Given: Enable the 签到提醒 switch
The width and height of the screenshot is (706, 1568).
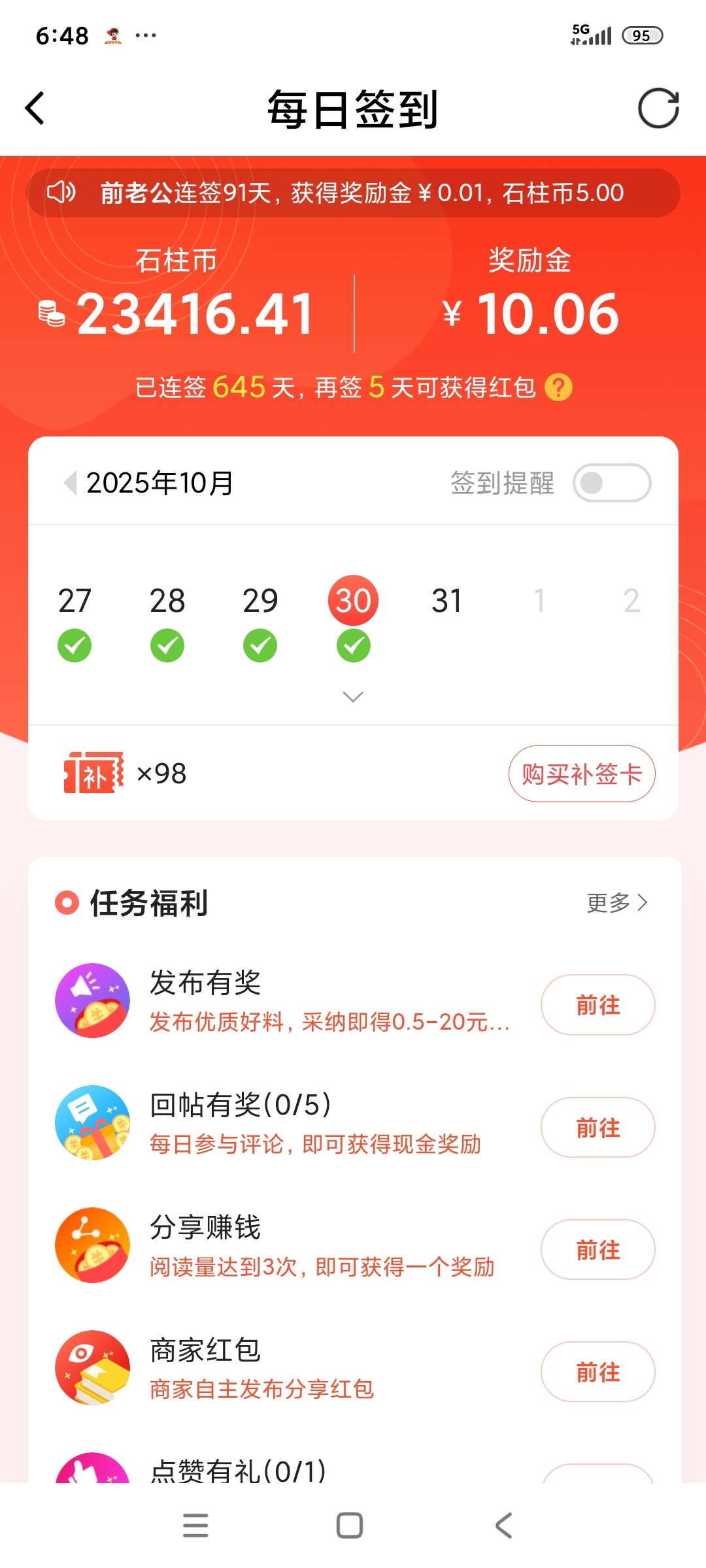Looking at the screenshot, I should click(611, 483).
